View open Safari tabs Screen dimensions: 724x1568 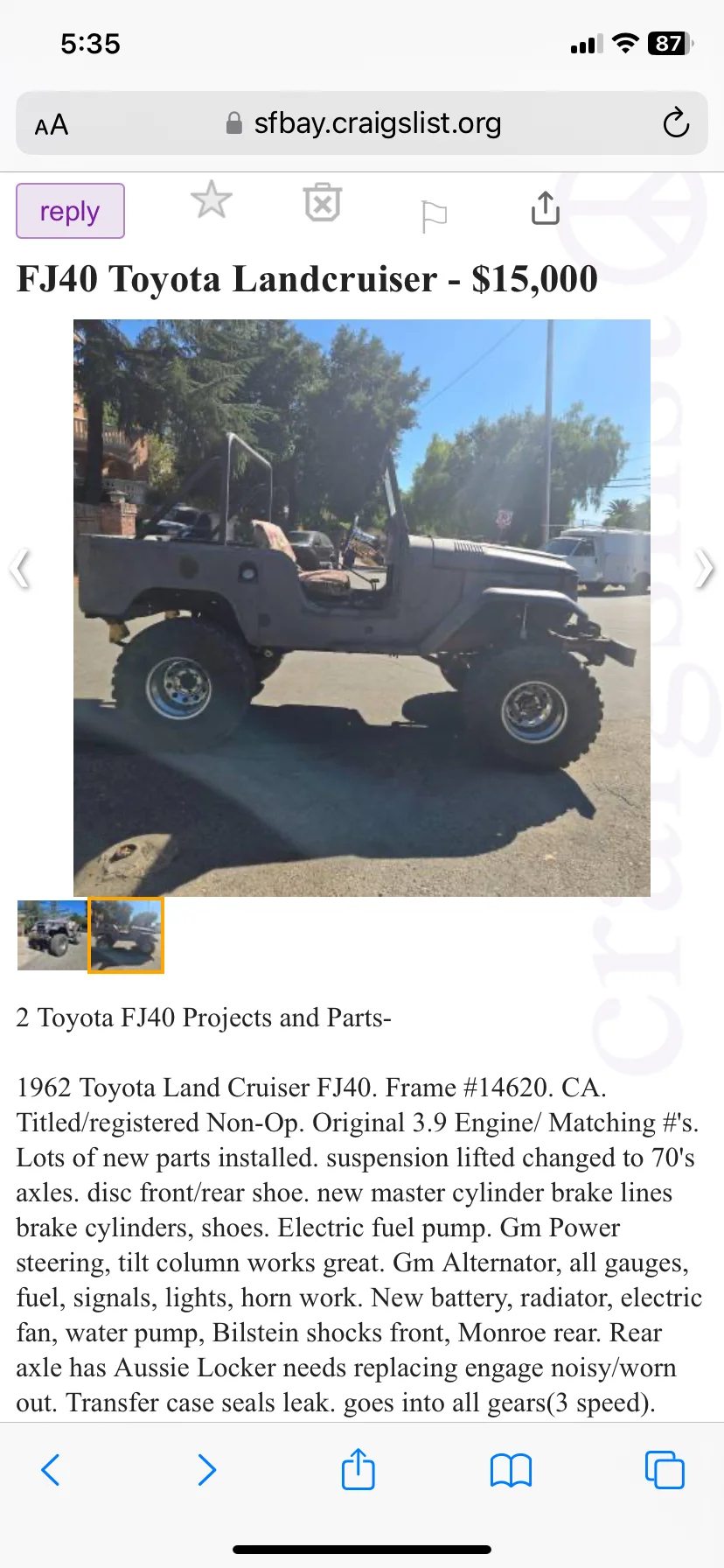point(664,1470)
